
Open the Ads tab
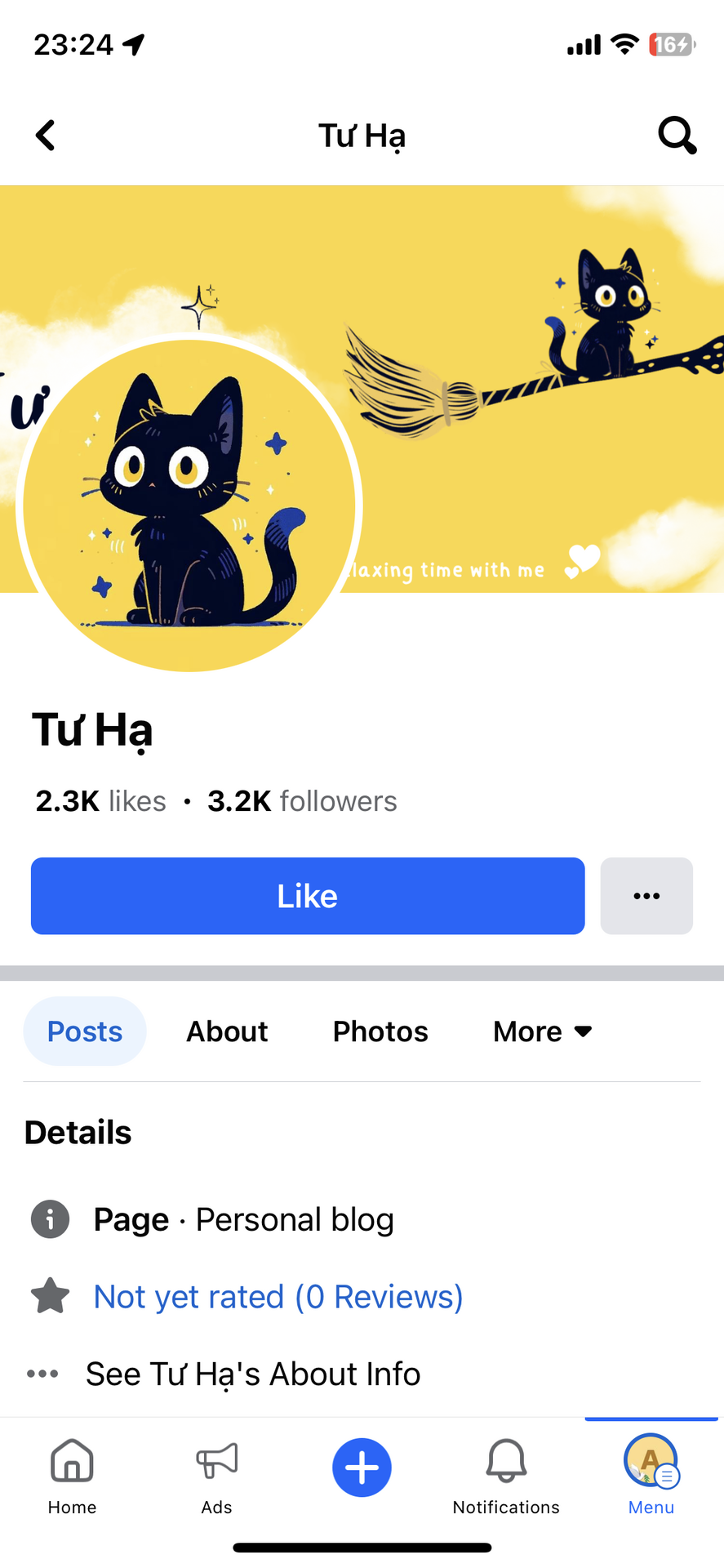pyautogui.click(x=217, y=1474)
